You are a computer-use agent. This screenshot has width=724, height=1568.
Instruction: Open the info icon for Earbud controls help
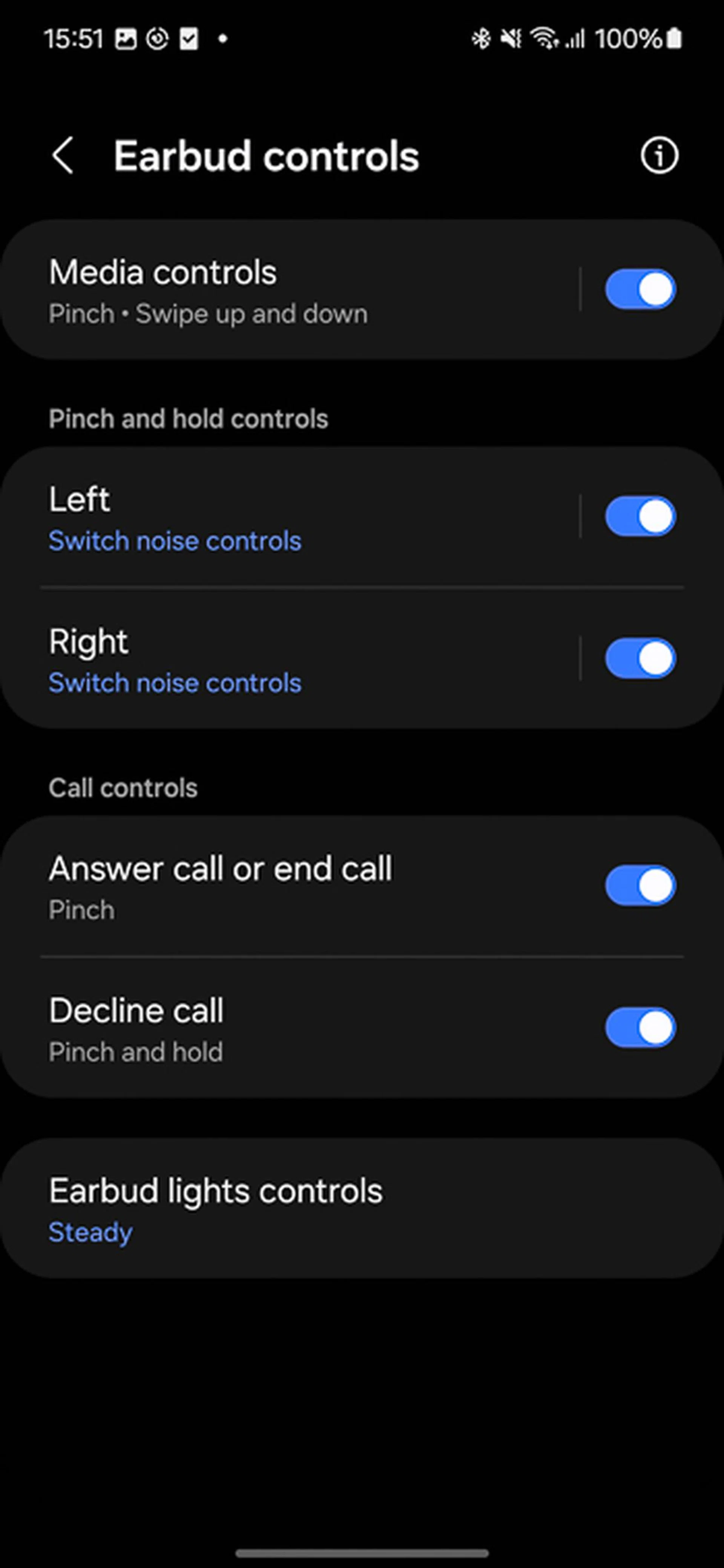point(659,155)
